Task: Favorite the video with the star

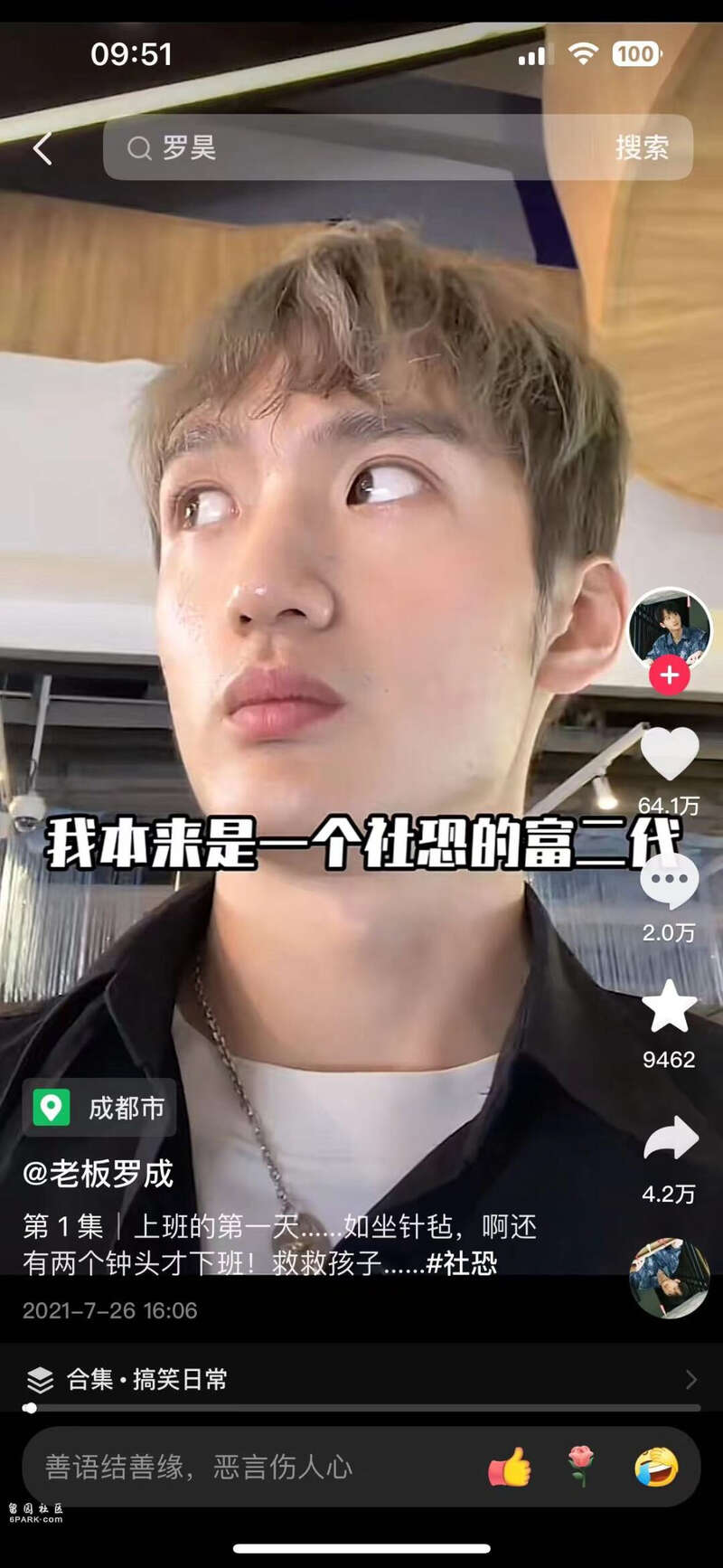Action: coord(670,1007)
